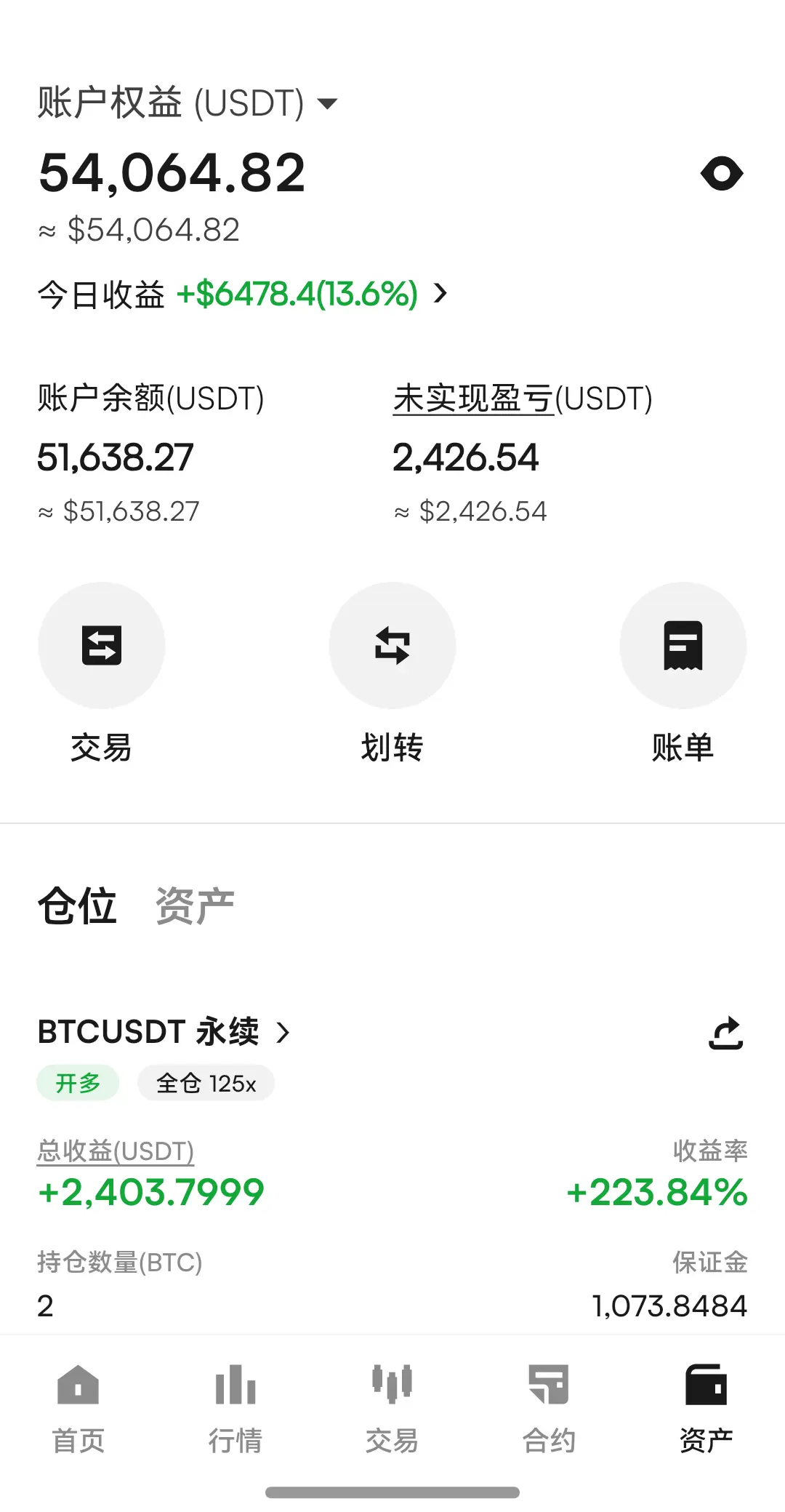
Task: Select the 仓位 positions tab
Action: click(77, 906)
